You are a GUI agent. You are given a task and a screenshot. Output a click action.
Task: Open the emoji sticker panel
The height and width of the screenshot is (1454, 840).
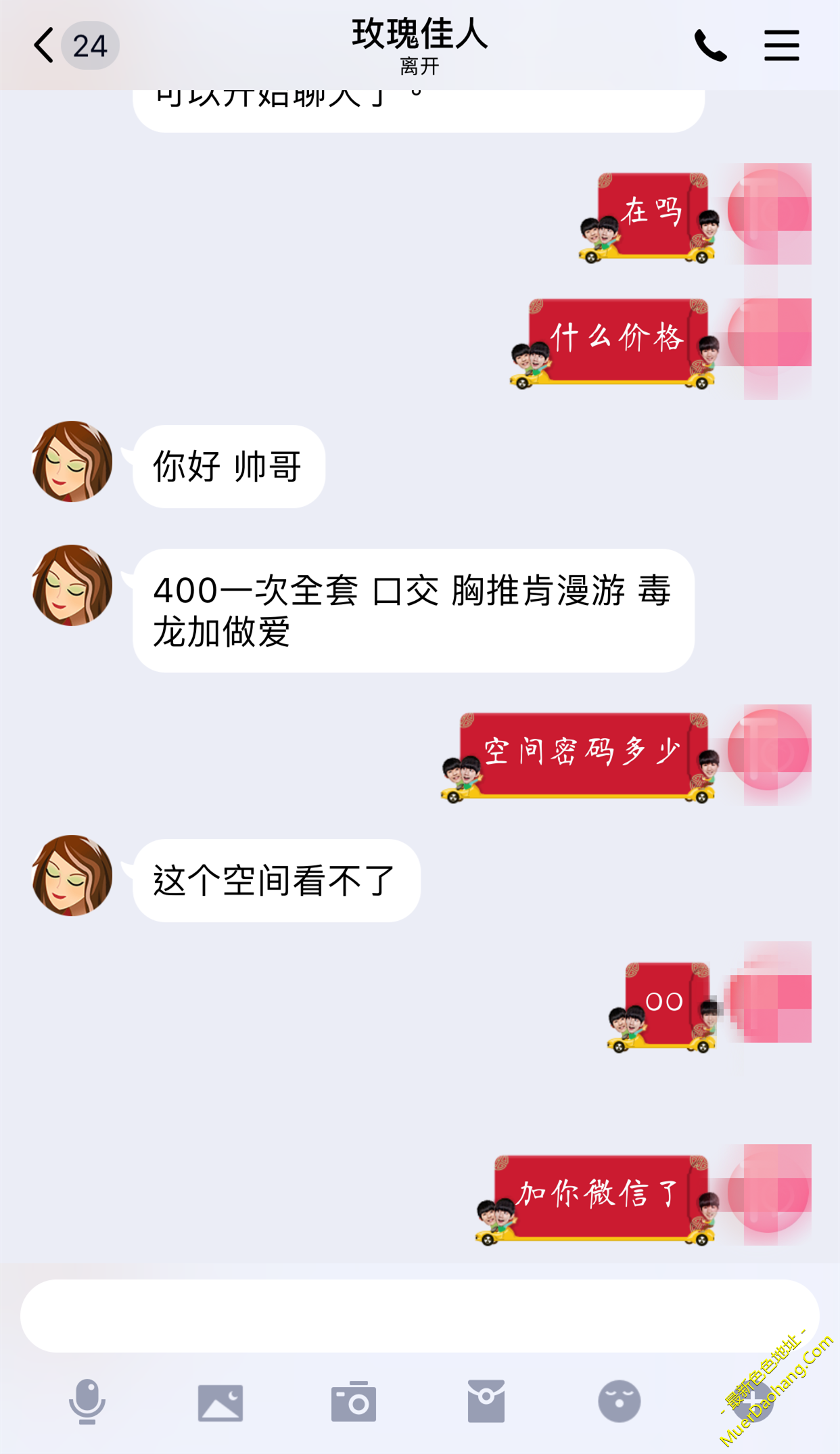pos(619,1401)
